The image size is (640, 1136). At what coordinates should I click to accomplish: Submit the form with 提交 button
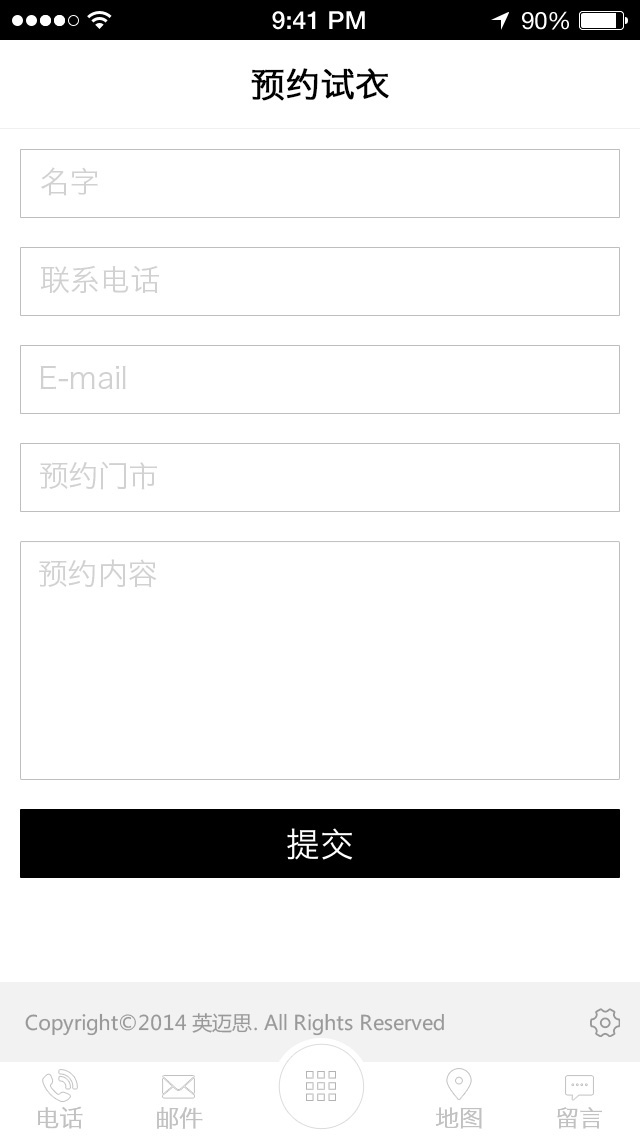point(320,843)
